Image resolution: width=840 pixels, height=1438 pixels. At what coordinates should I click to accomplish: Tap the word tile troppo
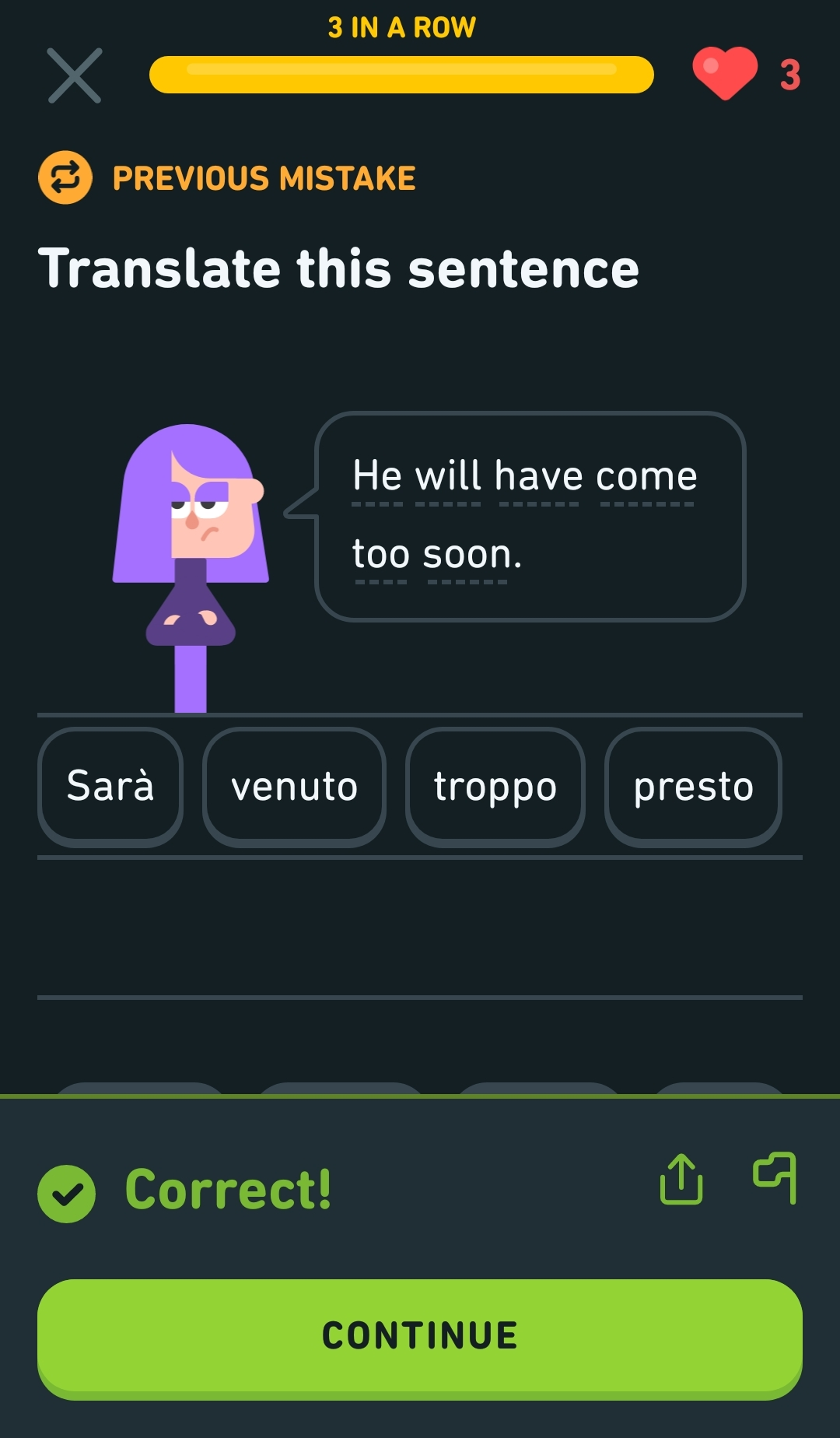click(x=495, y=786)
